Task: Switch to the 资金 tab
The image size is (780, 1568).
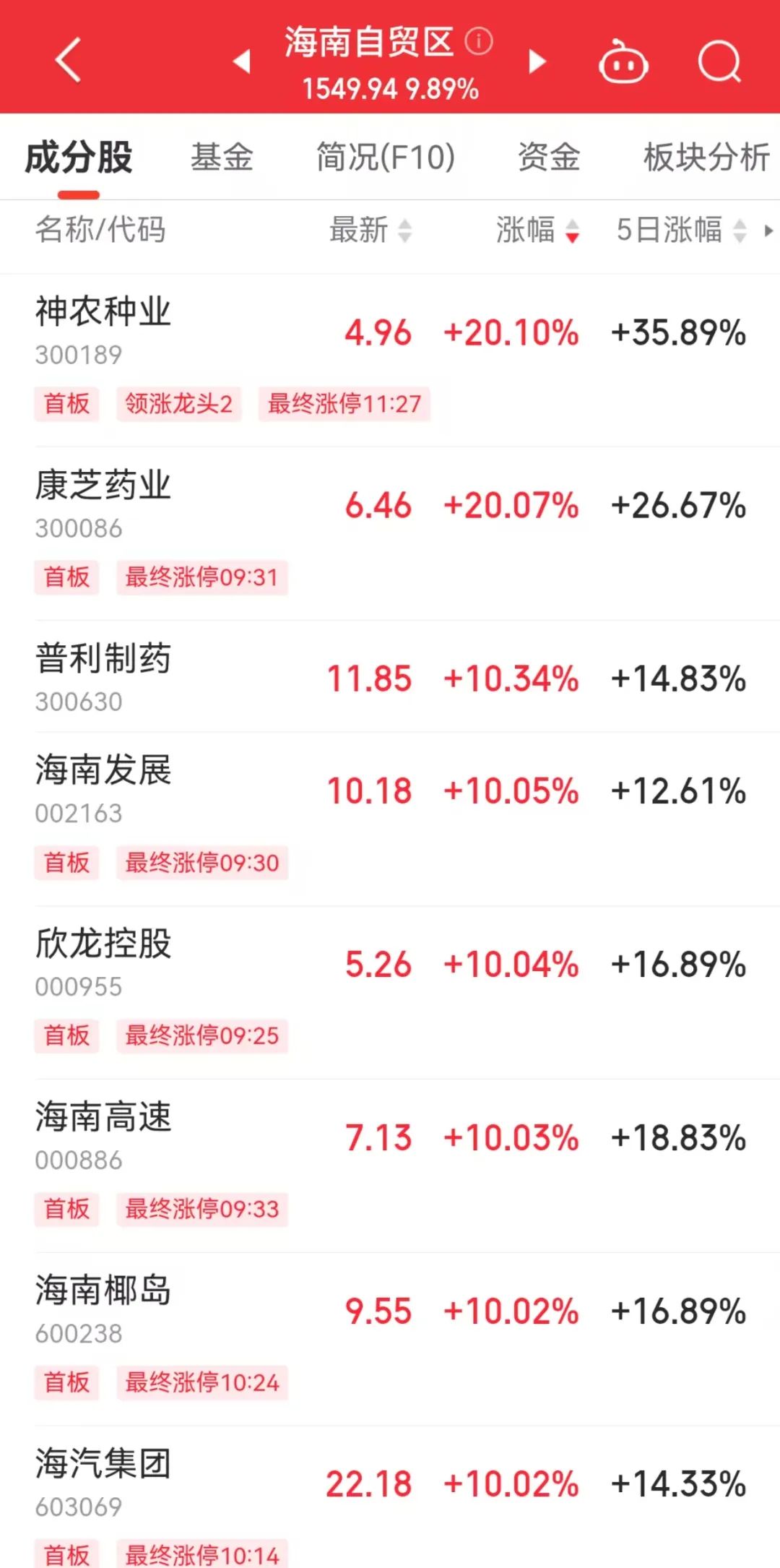Action: 549,158
